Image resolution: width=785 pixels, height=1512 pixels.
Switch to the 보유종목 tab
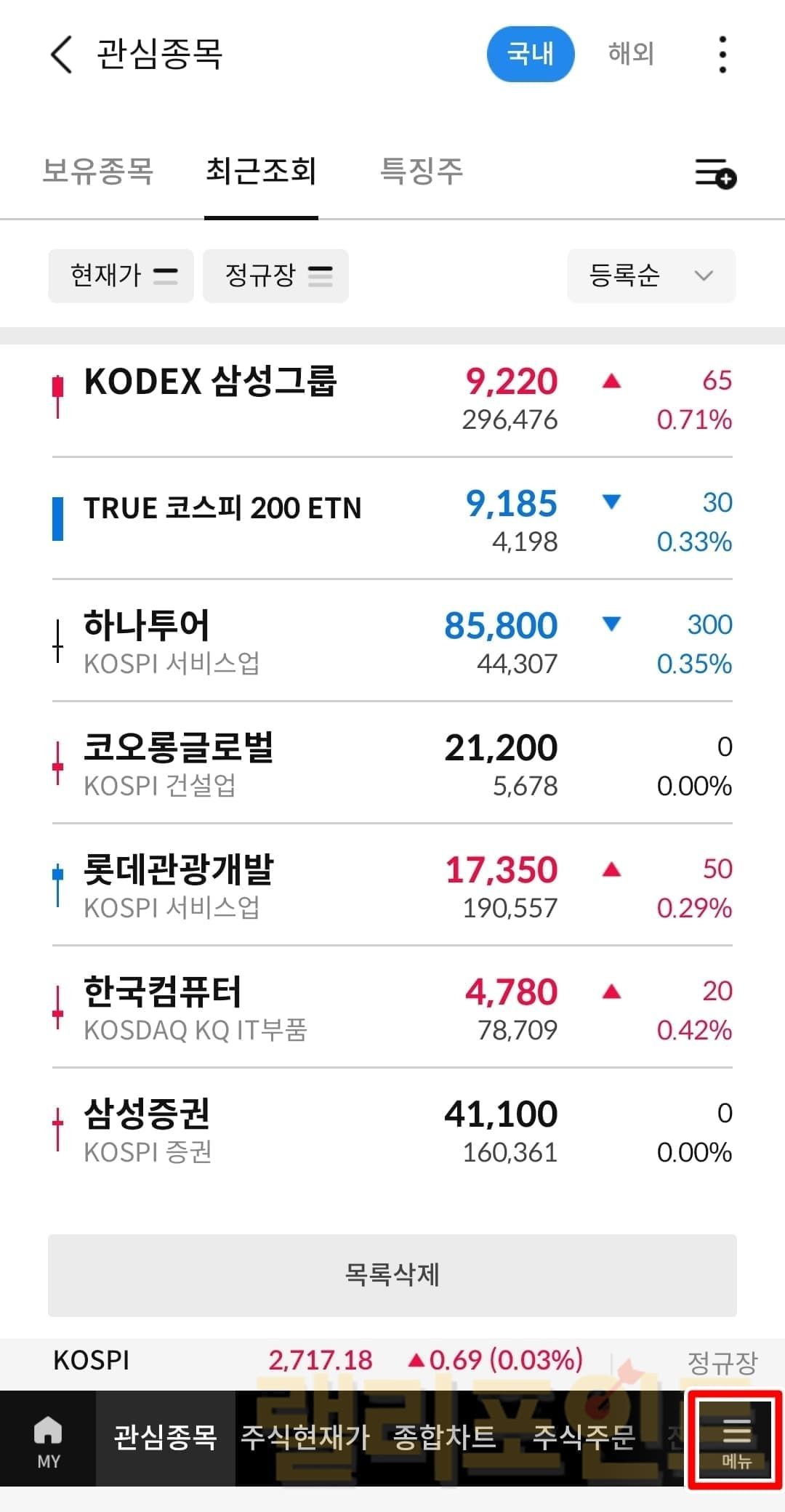tap(98, 172)
